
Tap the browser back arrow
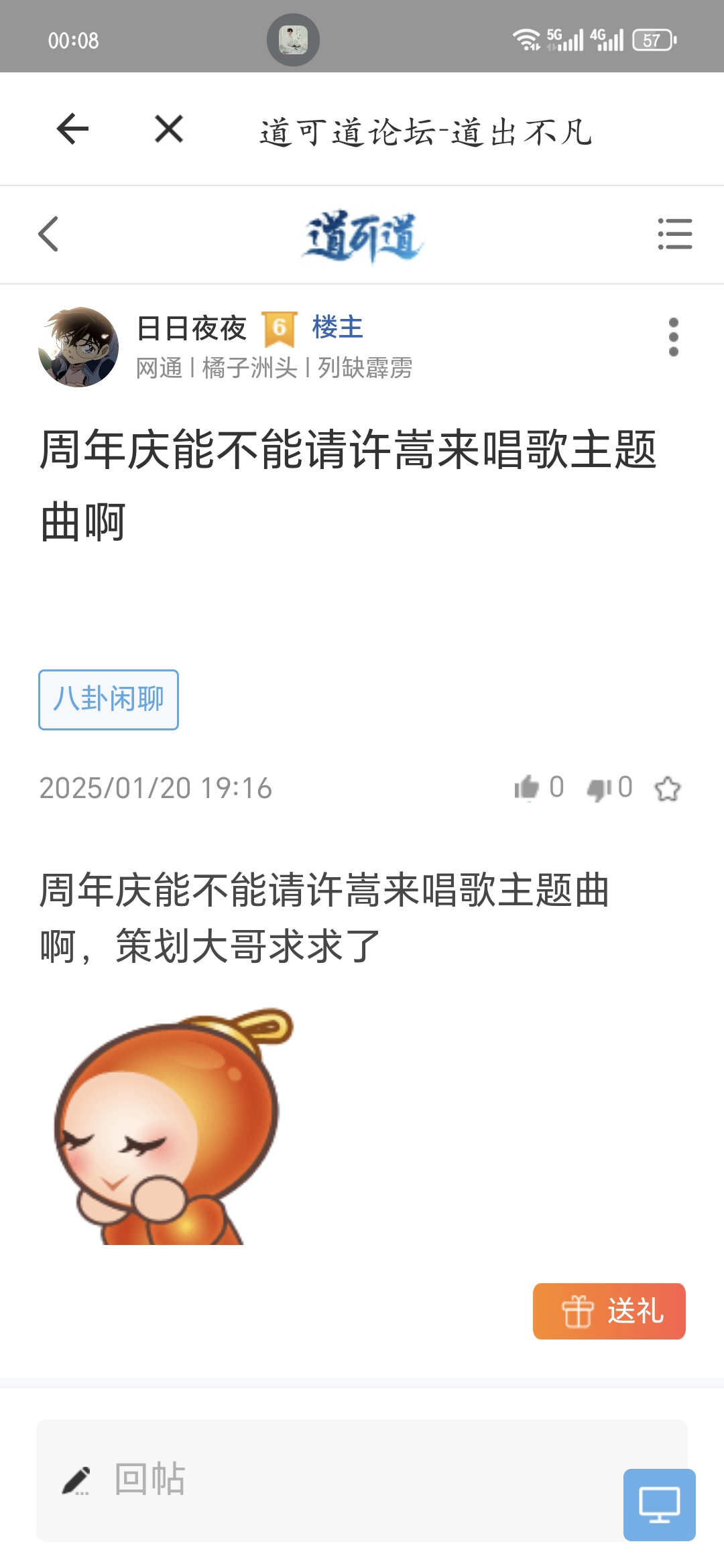point(72,129)
